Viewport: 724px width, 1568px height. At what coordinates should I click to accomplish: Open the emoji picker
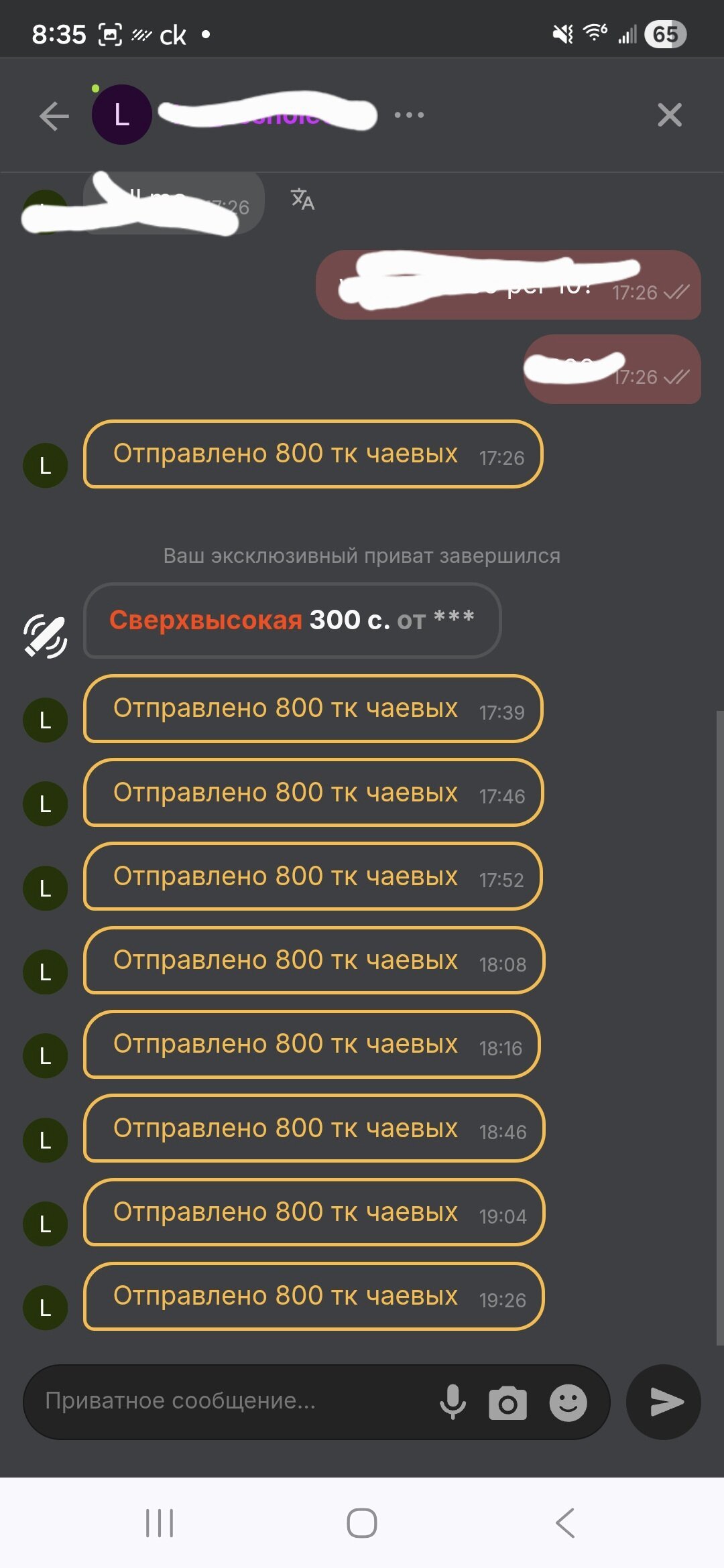[x=568, y=1402]
